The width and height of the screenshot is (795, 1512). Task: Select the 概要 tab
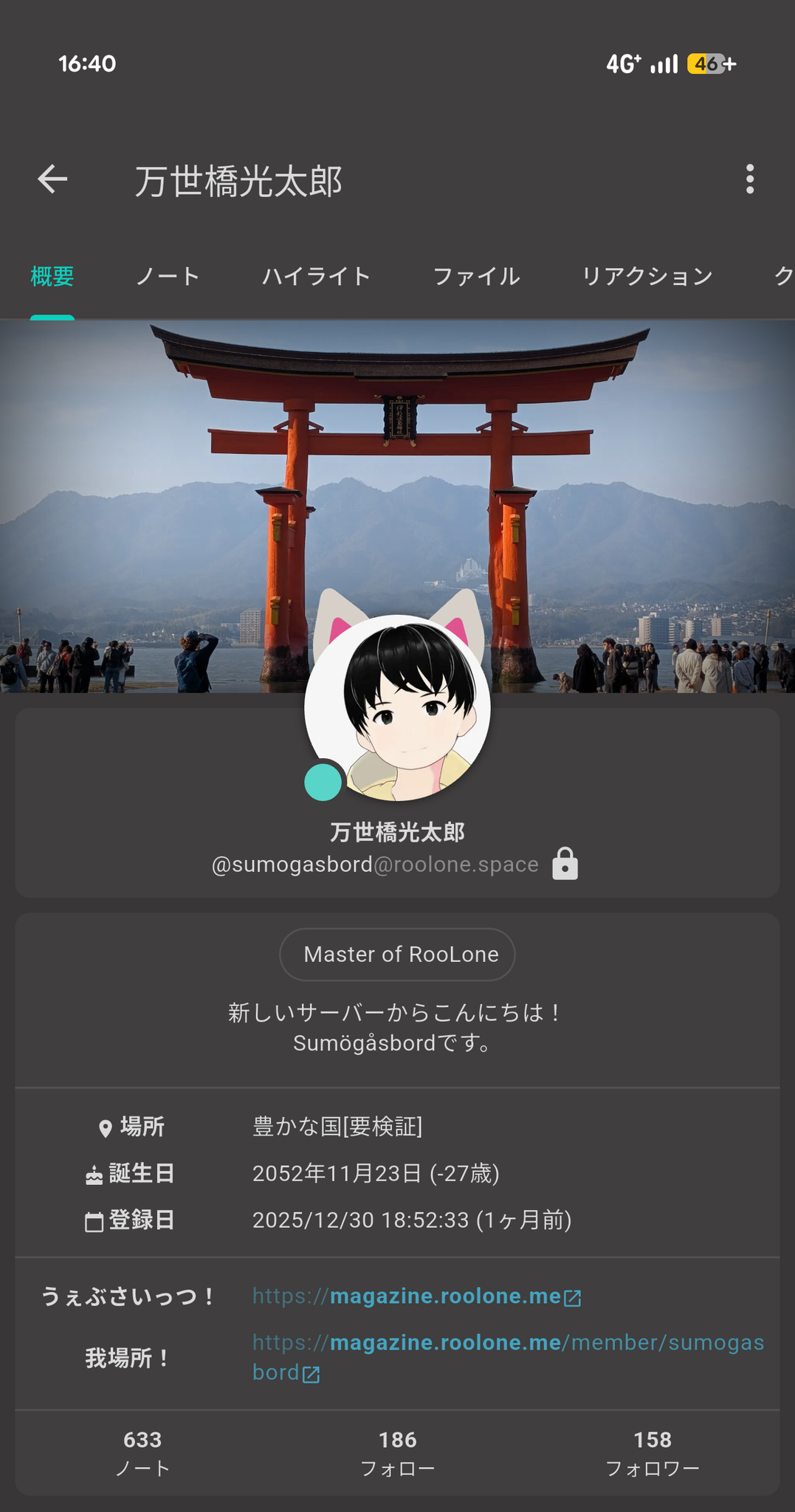click(x=52, y=277)
